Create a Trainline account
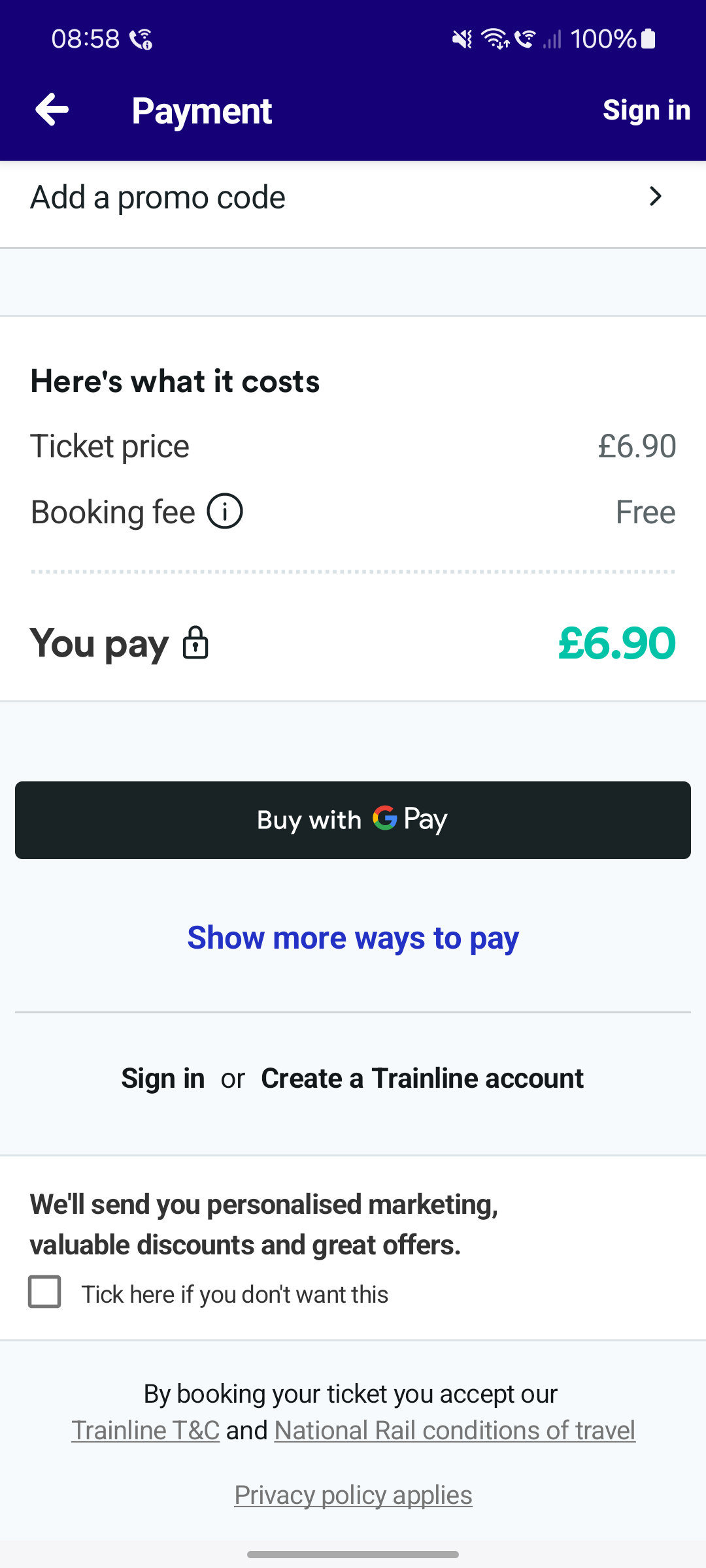706x1568 pixels. coord(422,1079)
